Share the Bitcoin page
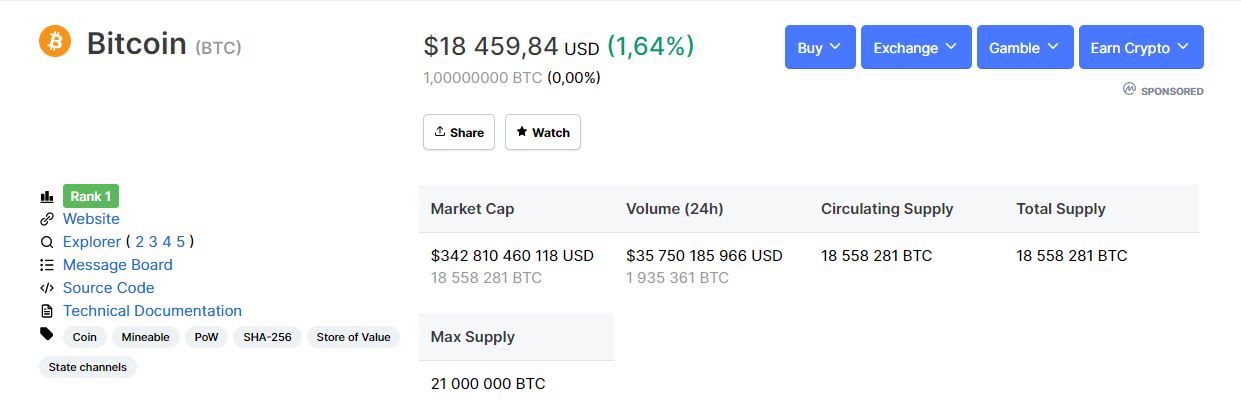Image resolution: width=1241 pixels, height=411 pixels. (458, 132)
